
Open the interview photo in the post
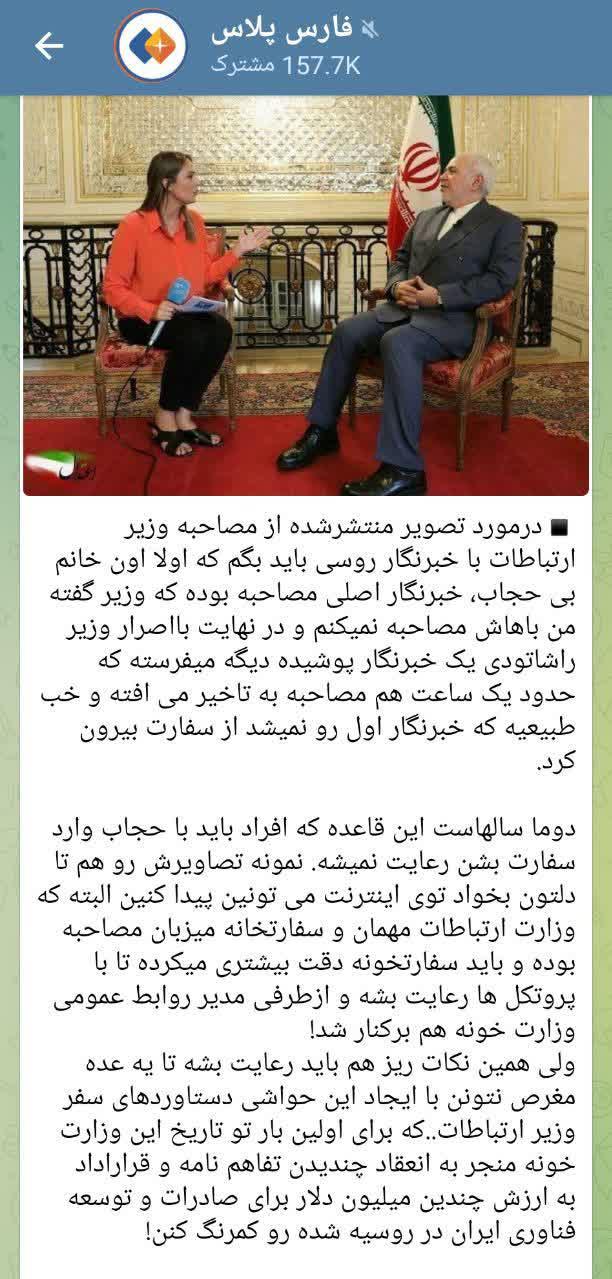[305, 296]
